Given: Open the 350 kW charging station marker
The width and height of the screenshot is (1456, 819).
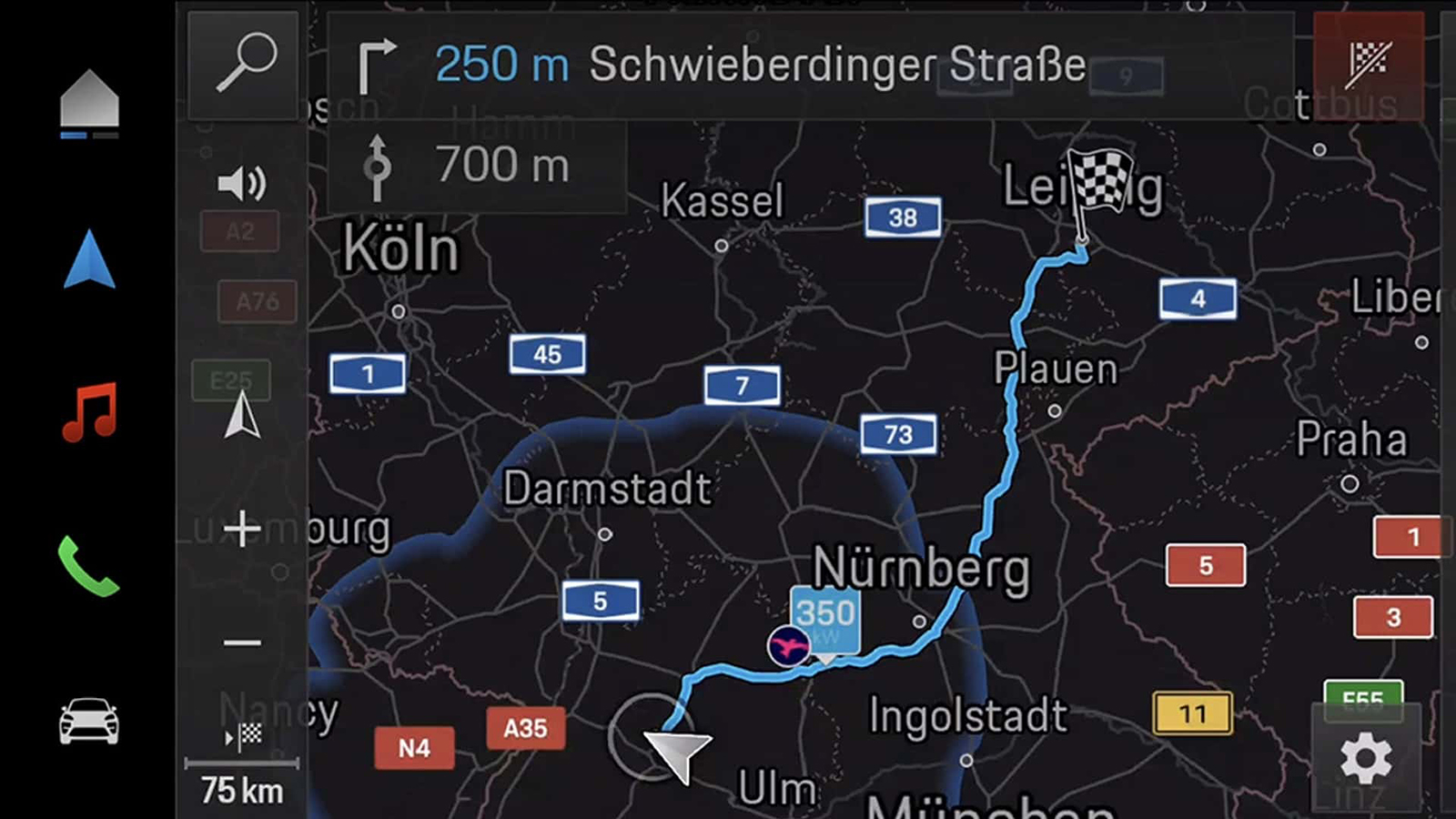Looking at the screenshot, I should [824, 620].
